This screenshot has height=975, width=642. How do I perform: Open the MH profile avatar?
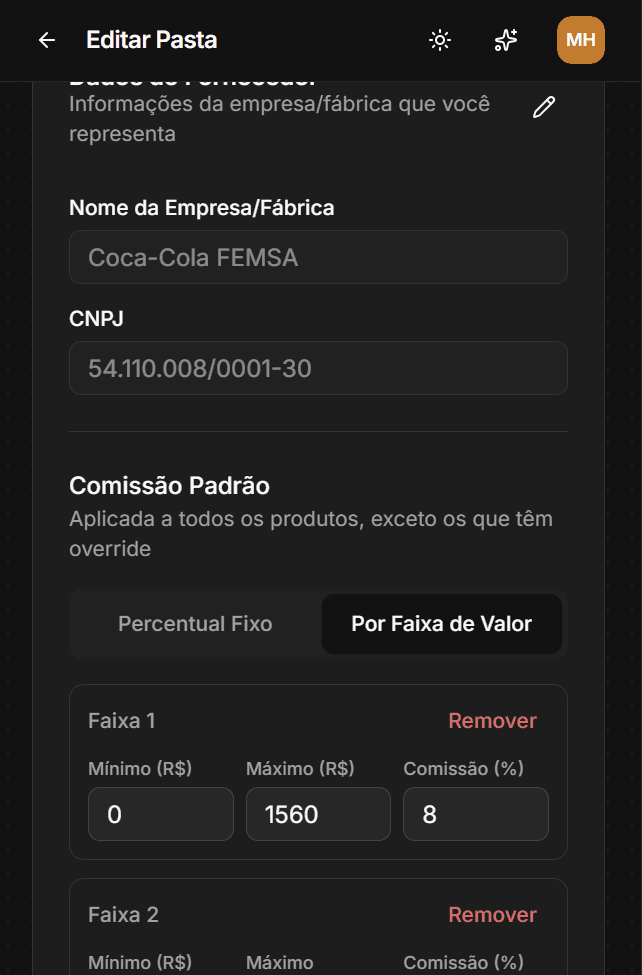(580, 40)
